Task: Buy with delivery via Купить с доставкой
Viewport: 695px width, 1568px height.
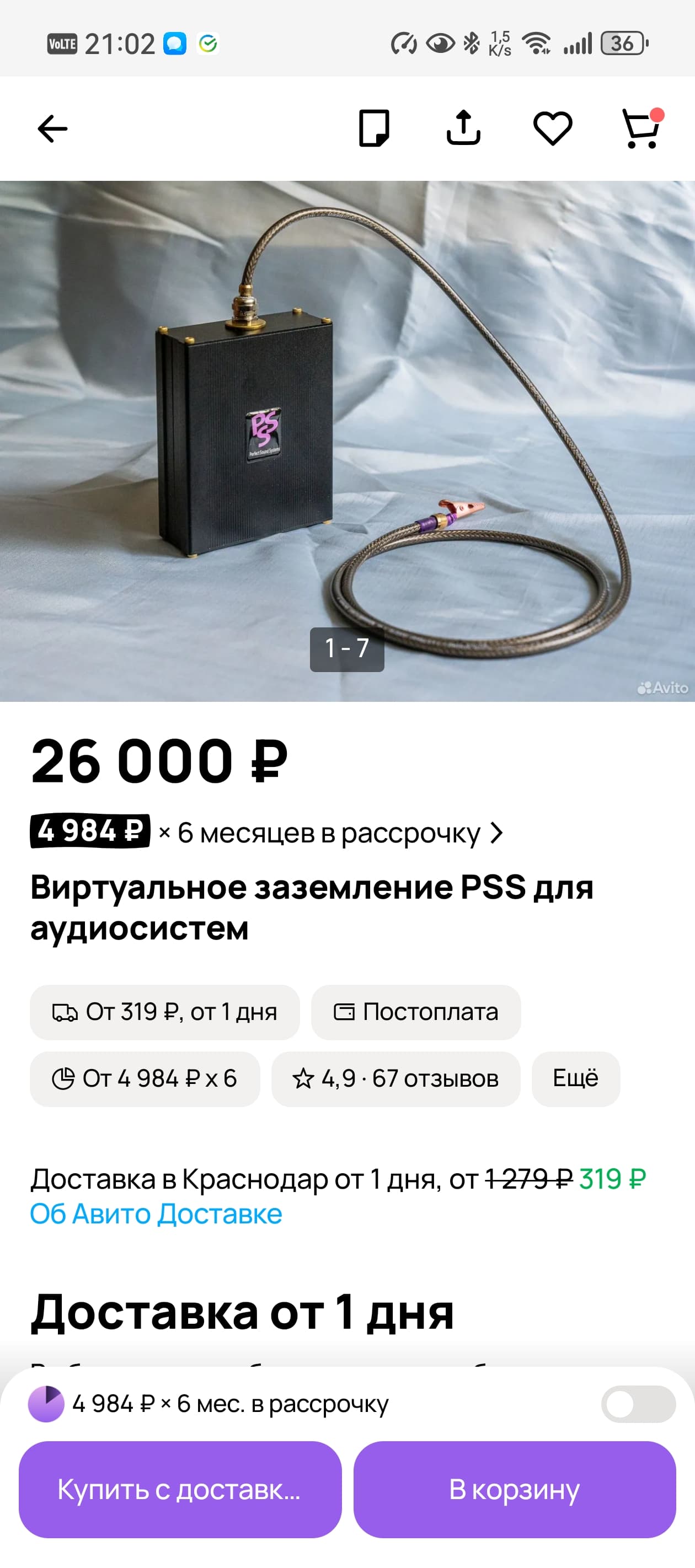Action: tap(180, 1489)
